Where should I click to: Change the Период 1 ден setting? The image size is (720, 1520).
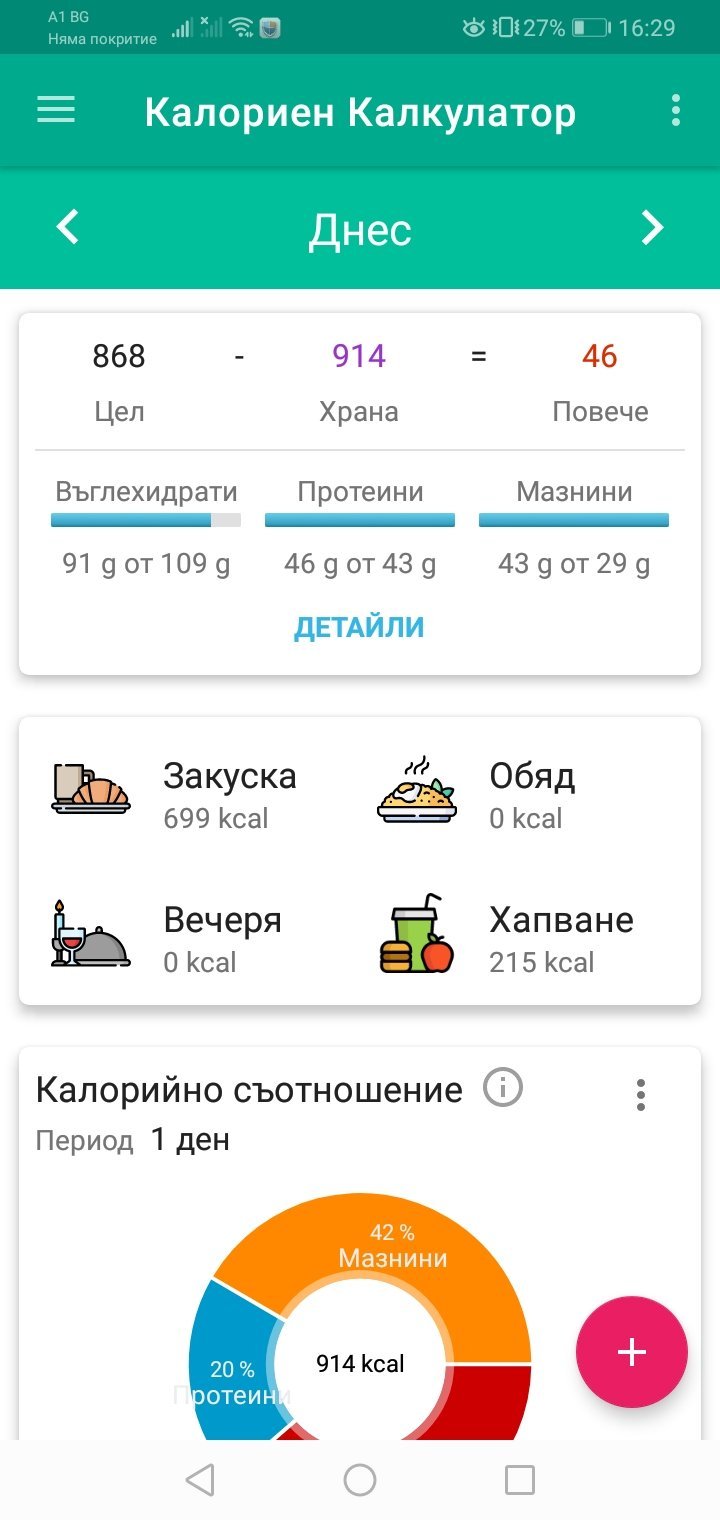[x=190, y=1140]
